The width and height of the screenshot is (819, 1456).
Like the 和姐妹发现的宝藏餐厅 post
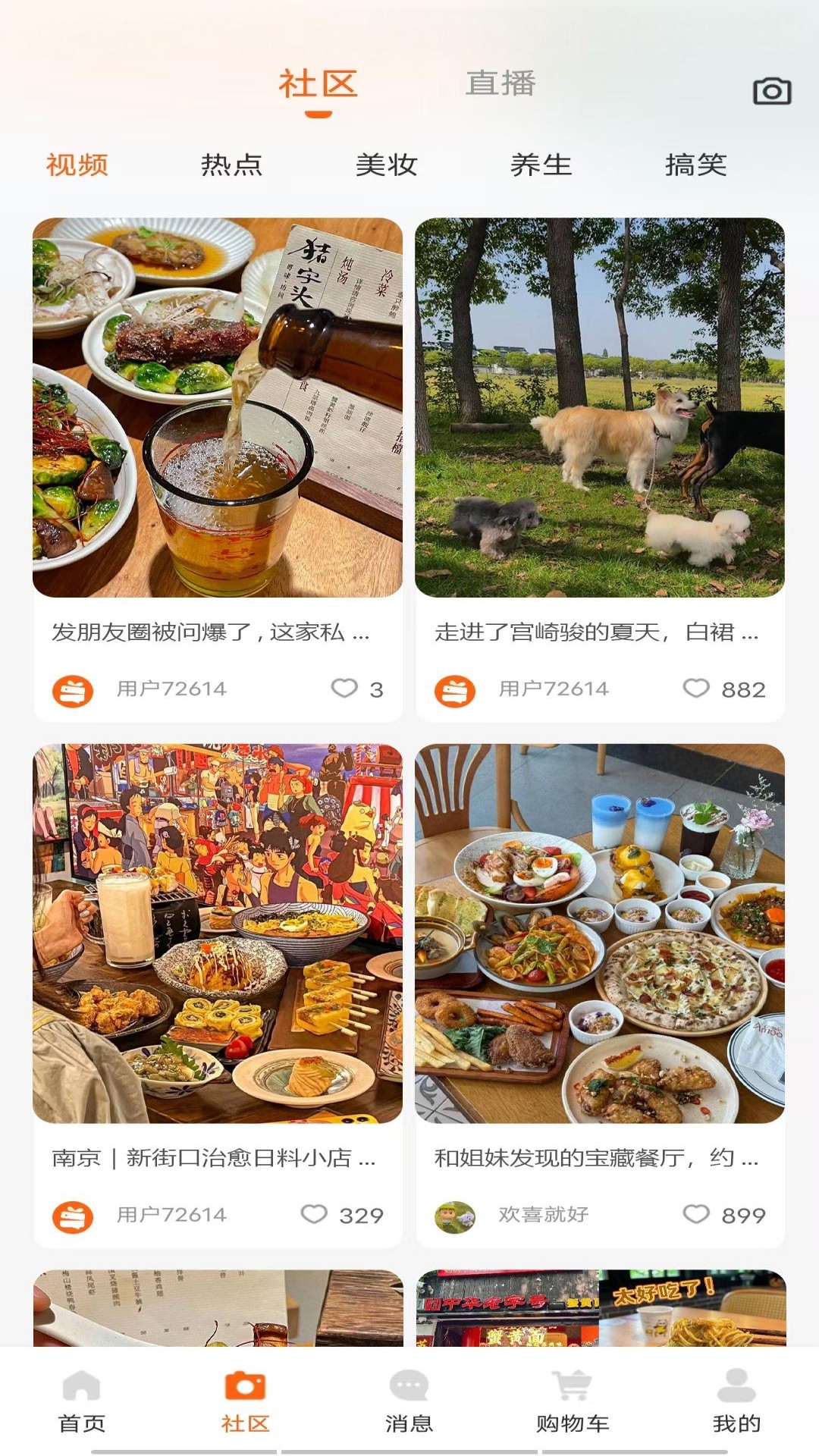[695, 1214]
